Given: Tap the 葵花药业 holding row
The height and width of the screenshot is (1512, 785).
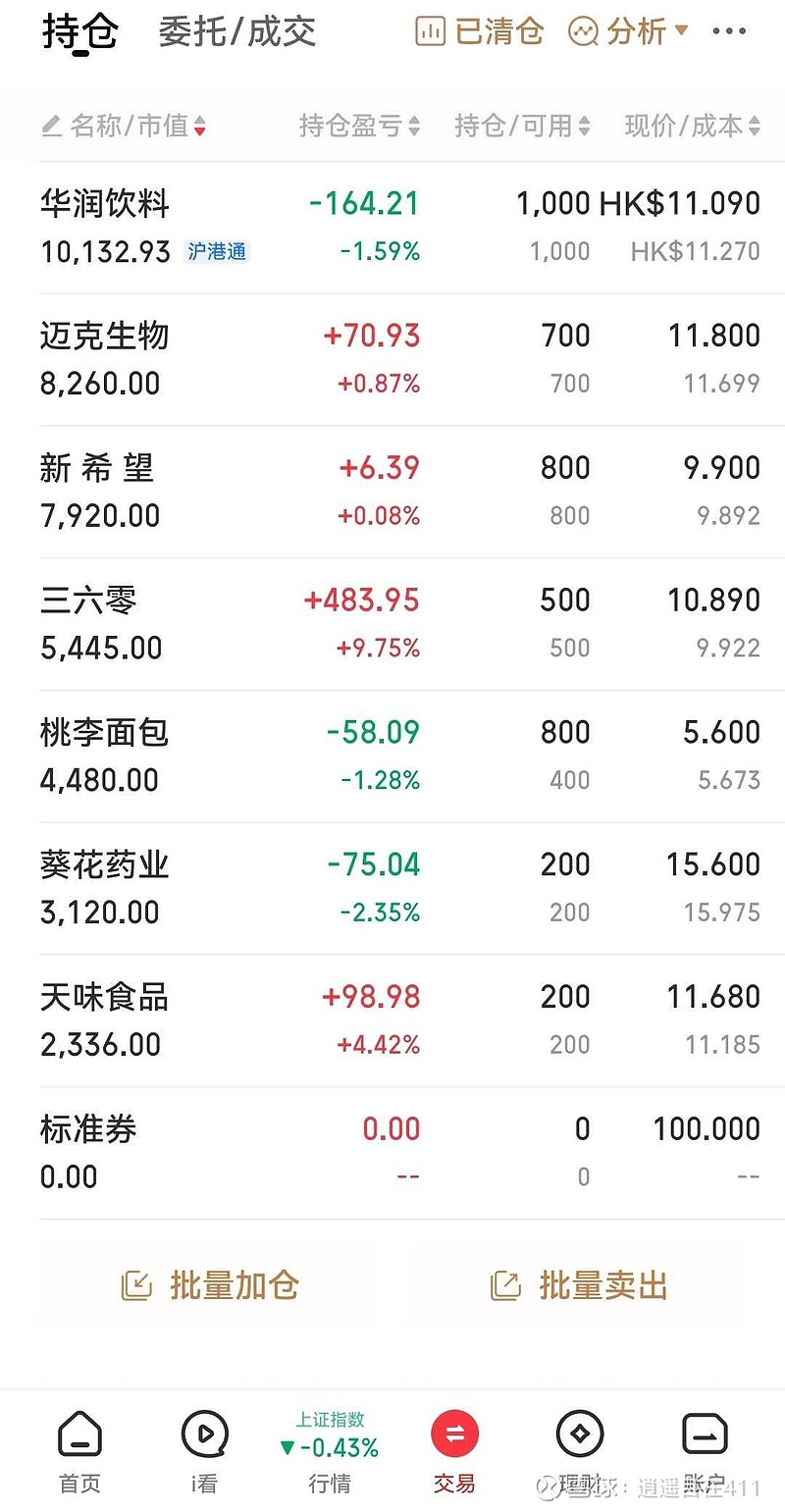Looking at the screenshot, I should 105,865.
